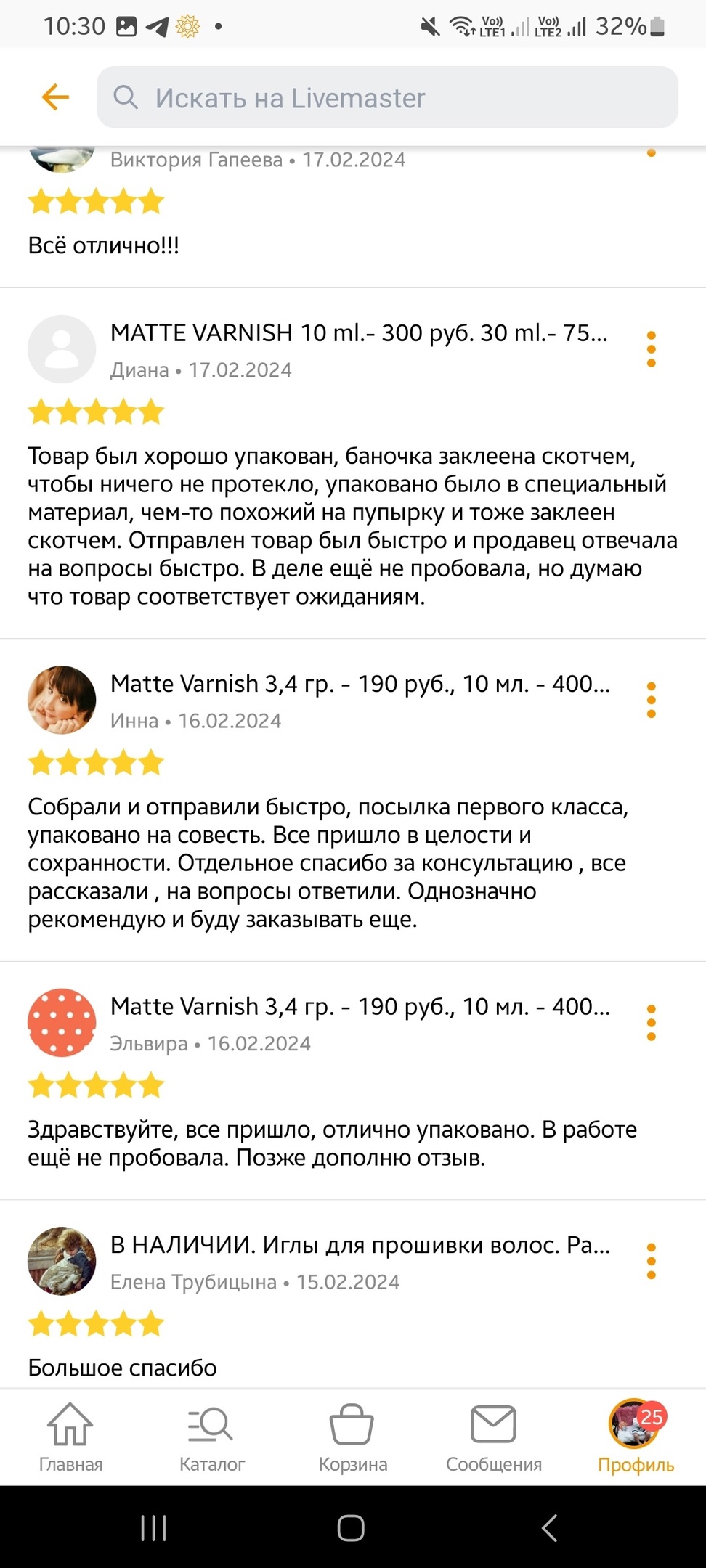View Эльвира's profile avatar
This screenshot has width=706, height=1568.
pos(62,1023)
